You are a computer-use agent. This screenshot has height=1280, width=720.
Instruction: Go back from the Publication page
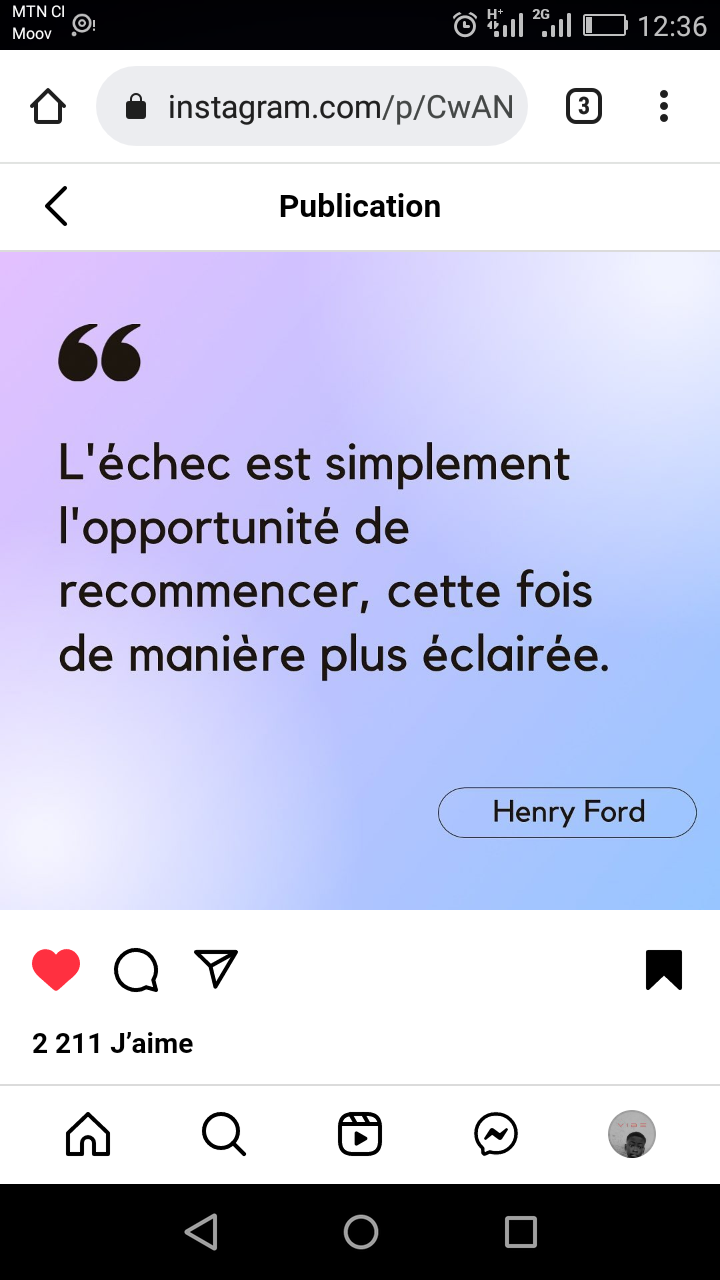coord(56,206)
